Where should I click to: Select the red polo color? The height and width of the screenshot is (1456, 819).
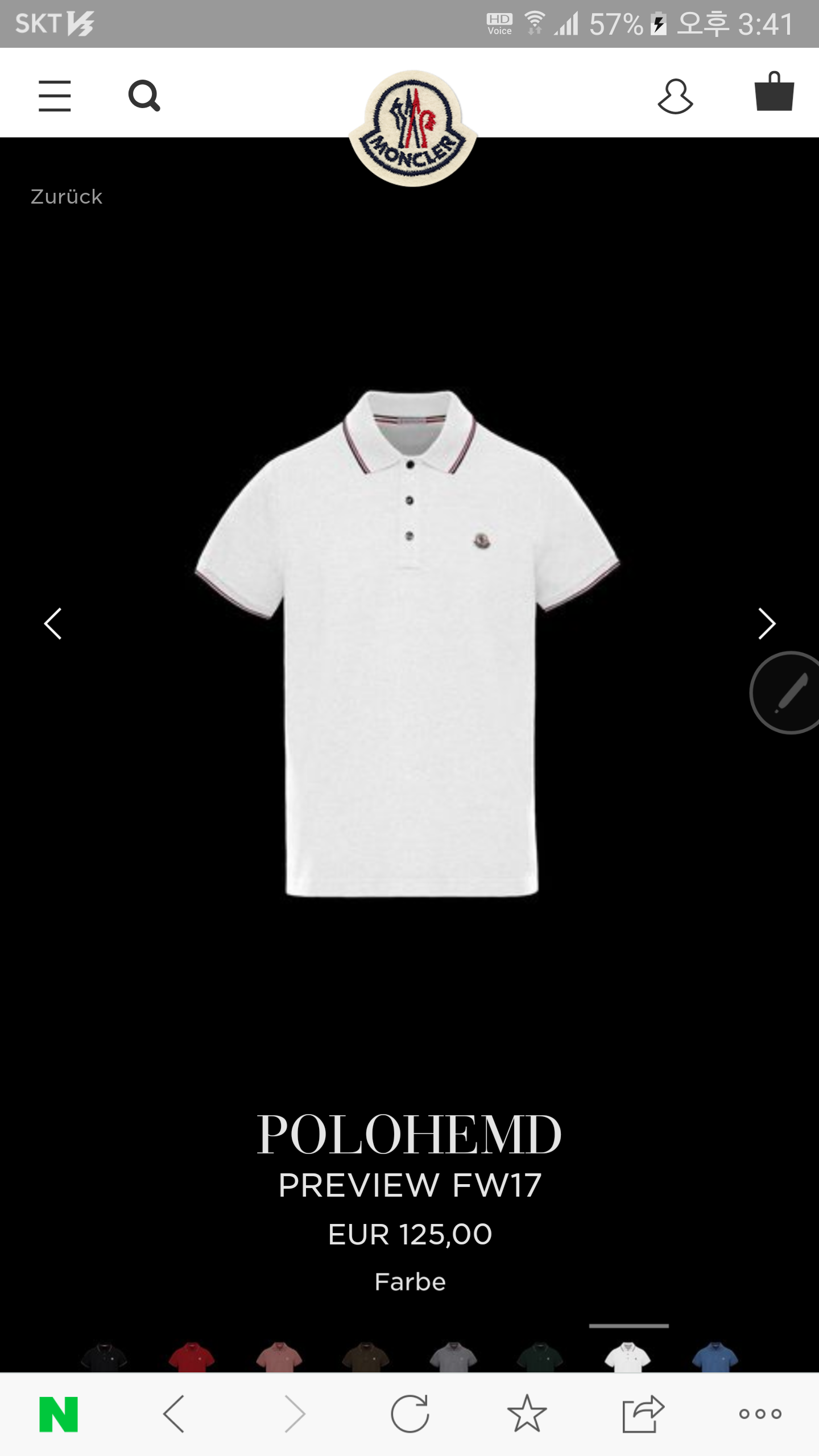click(x=192, y=1358)
